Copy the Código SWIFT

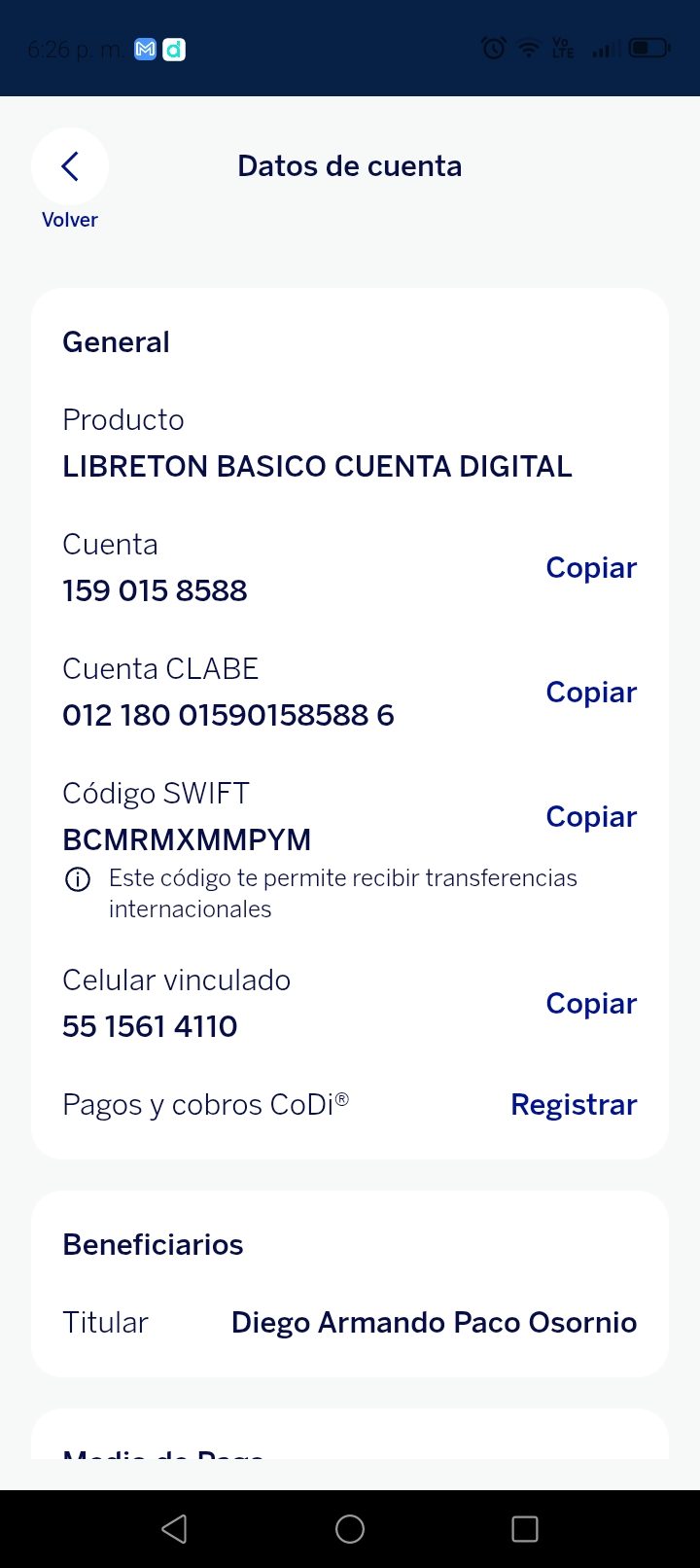coord(591,817)
